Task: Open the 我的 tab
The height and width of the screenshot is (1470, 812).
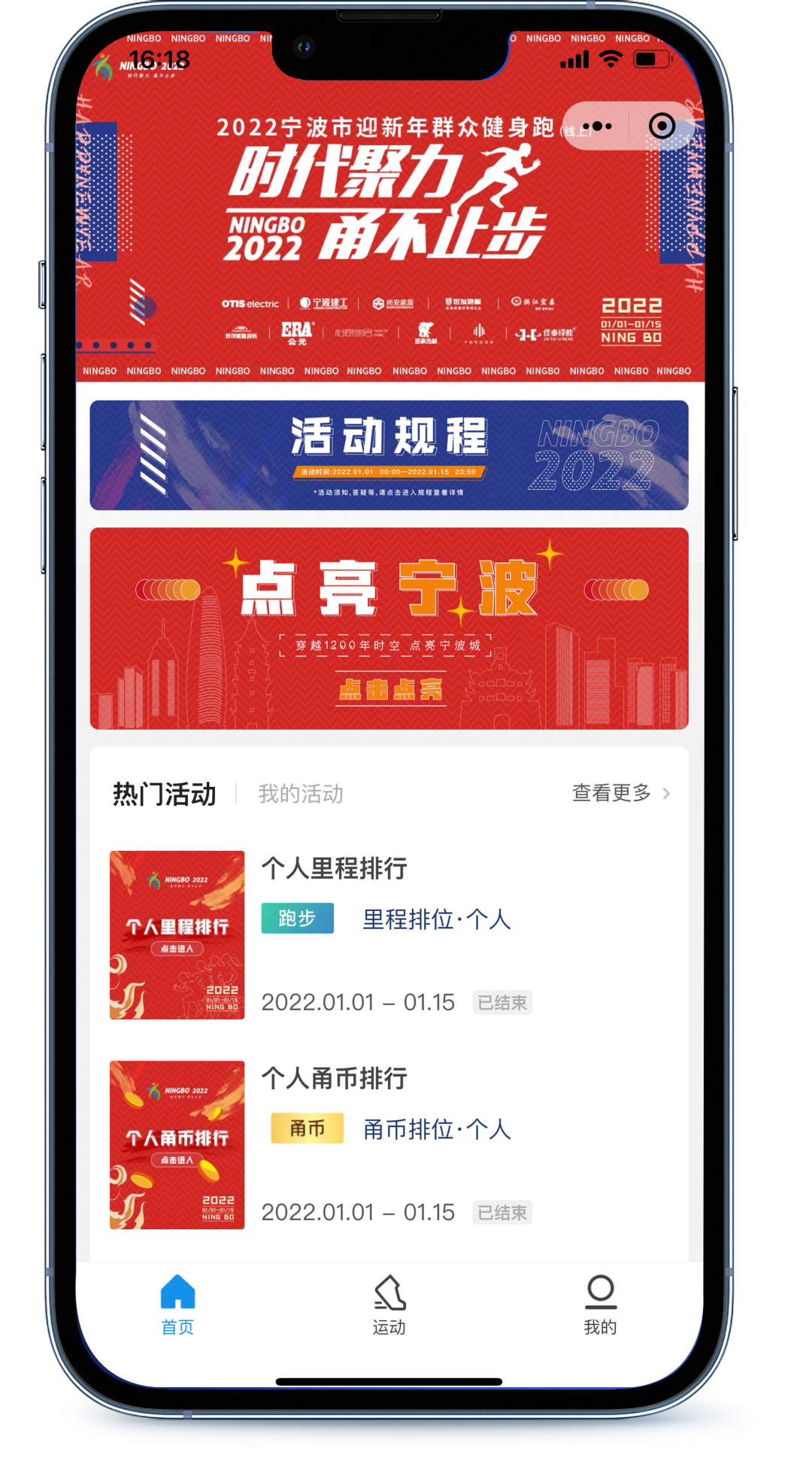Action: 600,1304
